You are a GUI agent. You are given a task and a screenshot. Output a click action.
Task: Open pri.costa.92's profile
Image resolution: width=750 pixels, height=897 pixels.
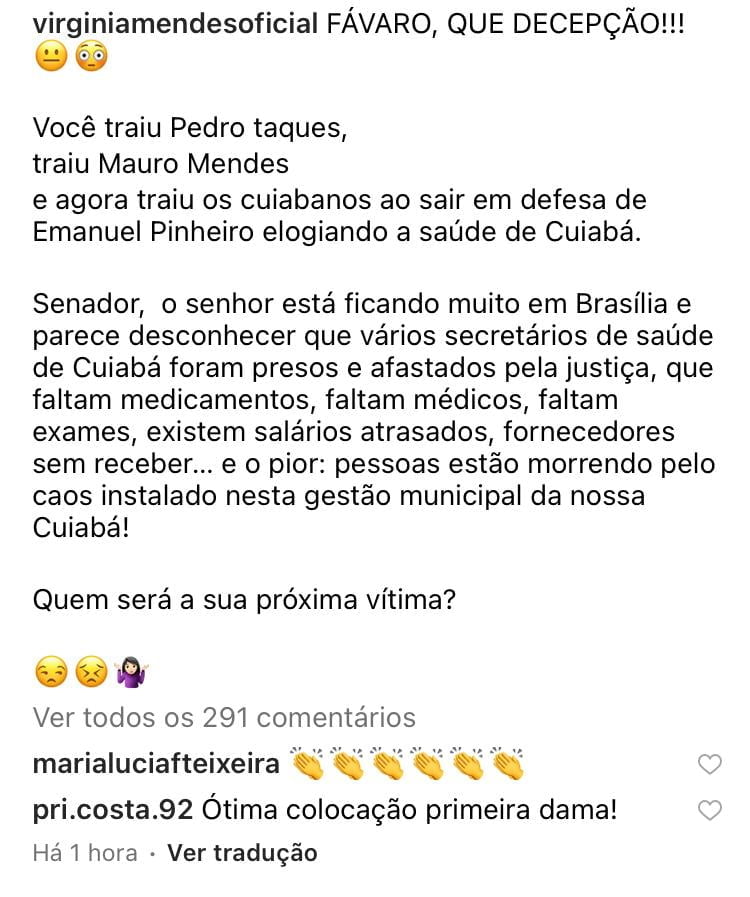(112, 809)
